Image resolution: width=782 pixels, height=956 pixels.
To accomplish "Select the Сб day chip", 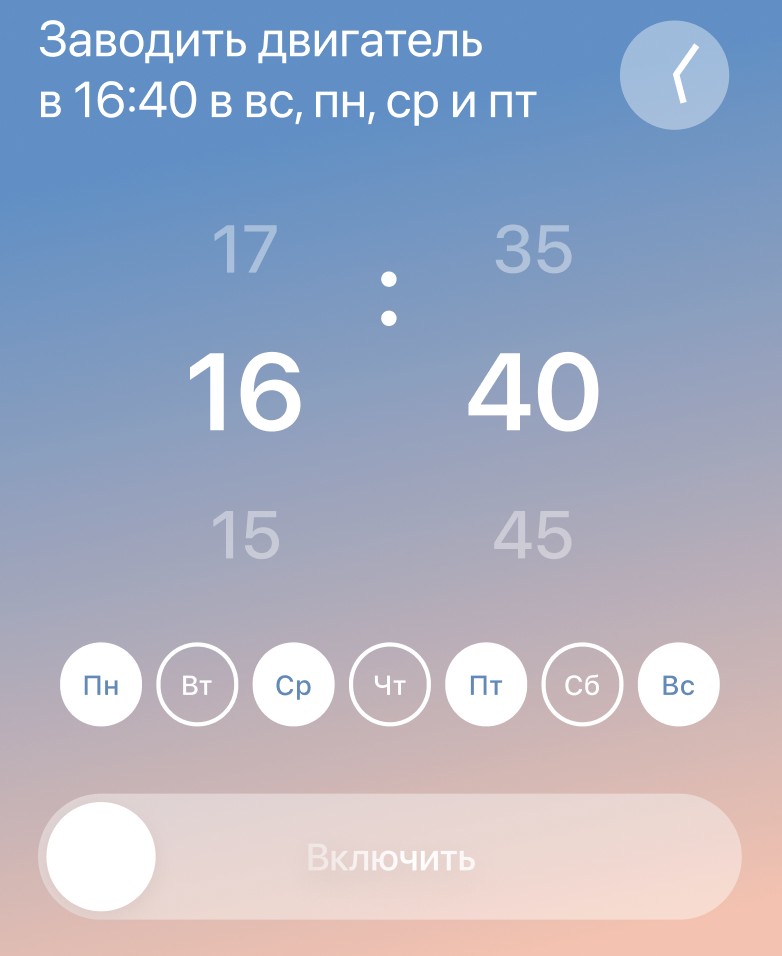I will 582,686.
